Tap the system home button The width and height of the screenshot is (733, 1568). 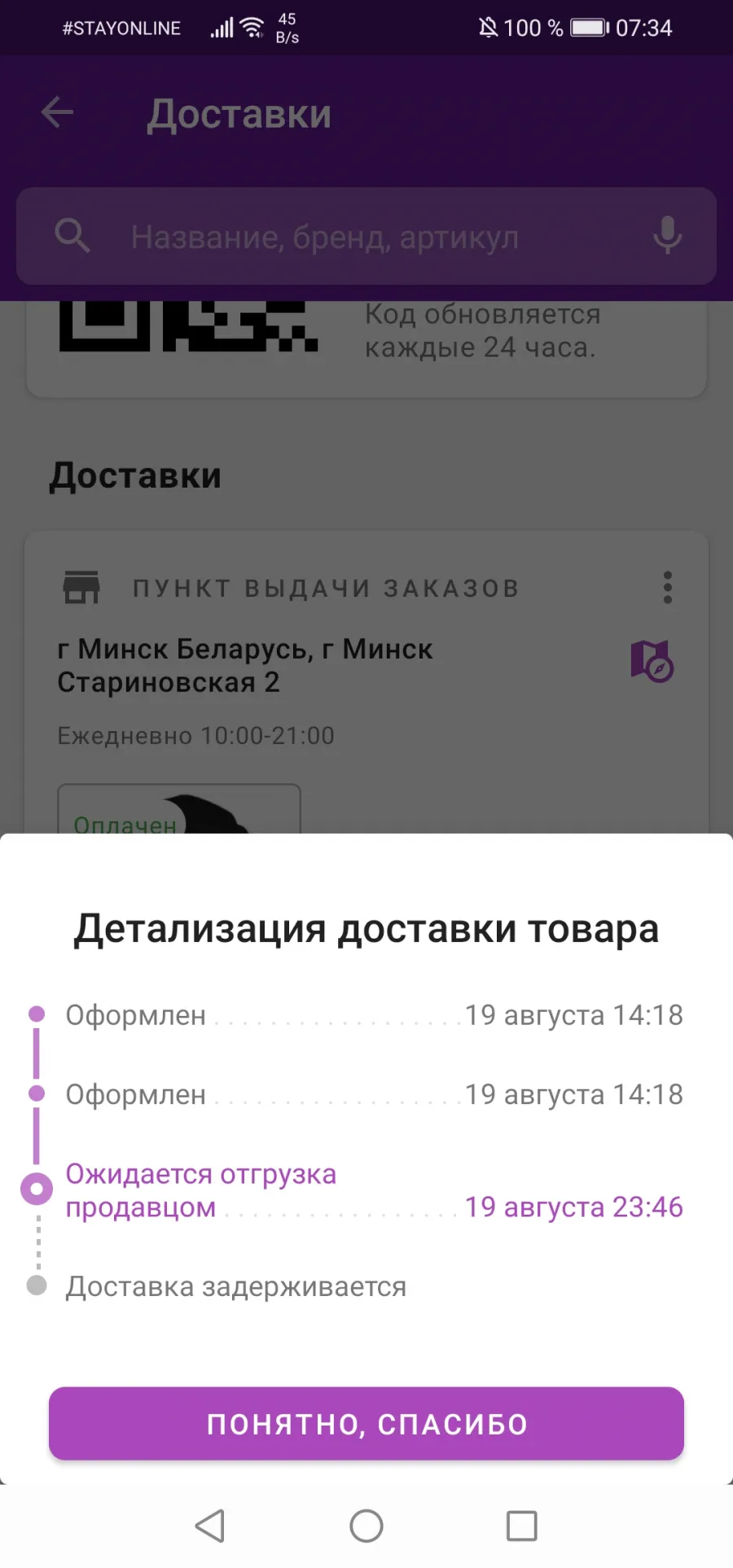[366, 1526]
